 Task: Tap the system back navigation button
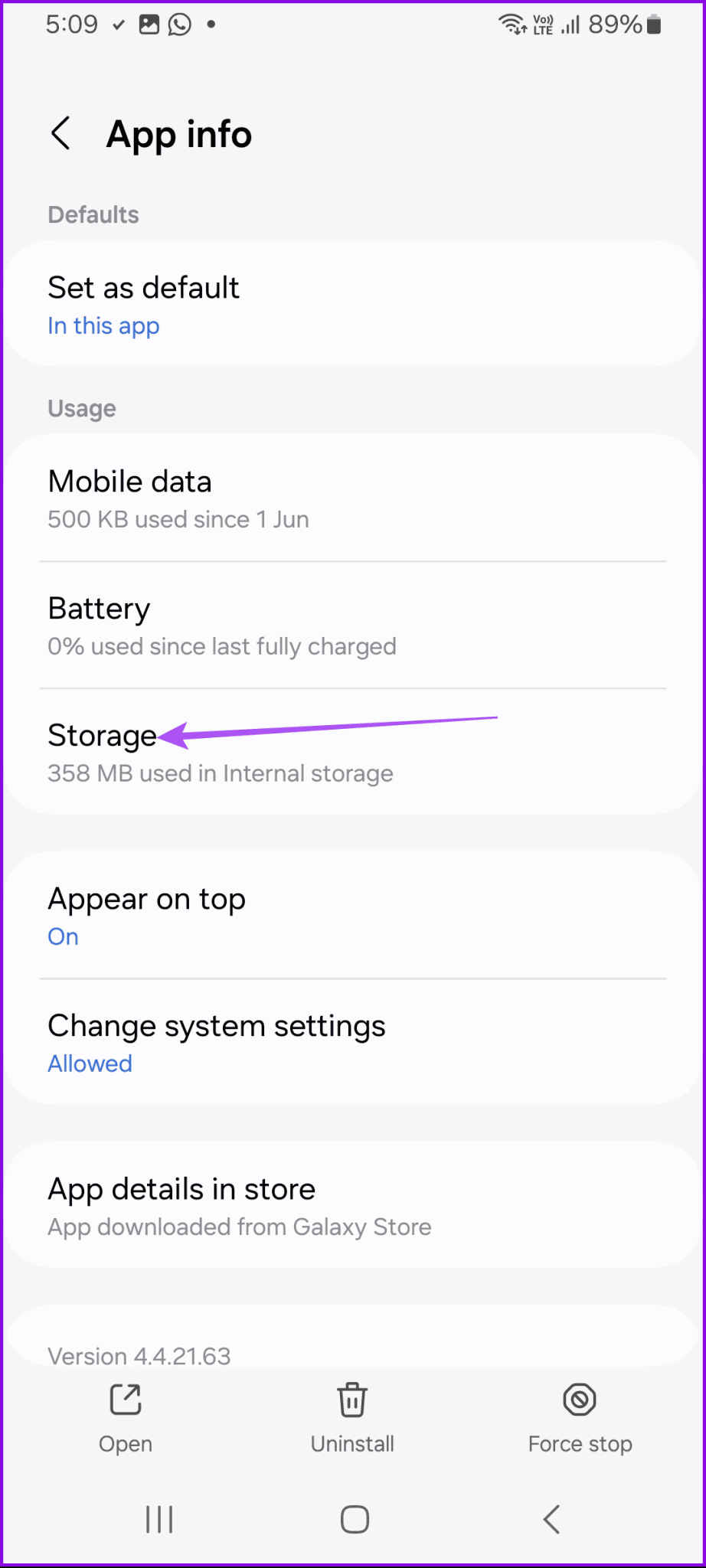tap(551, 1519)
